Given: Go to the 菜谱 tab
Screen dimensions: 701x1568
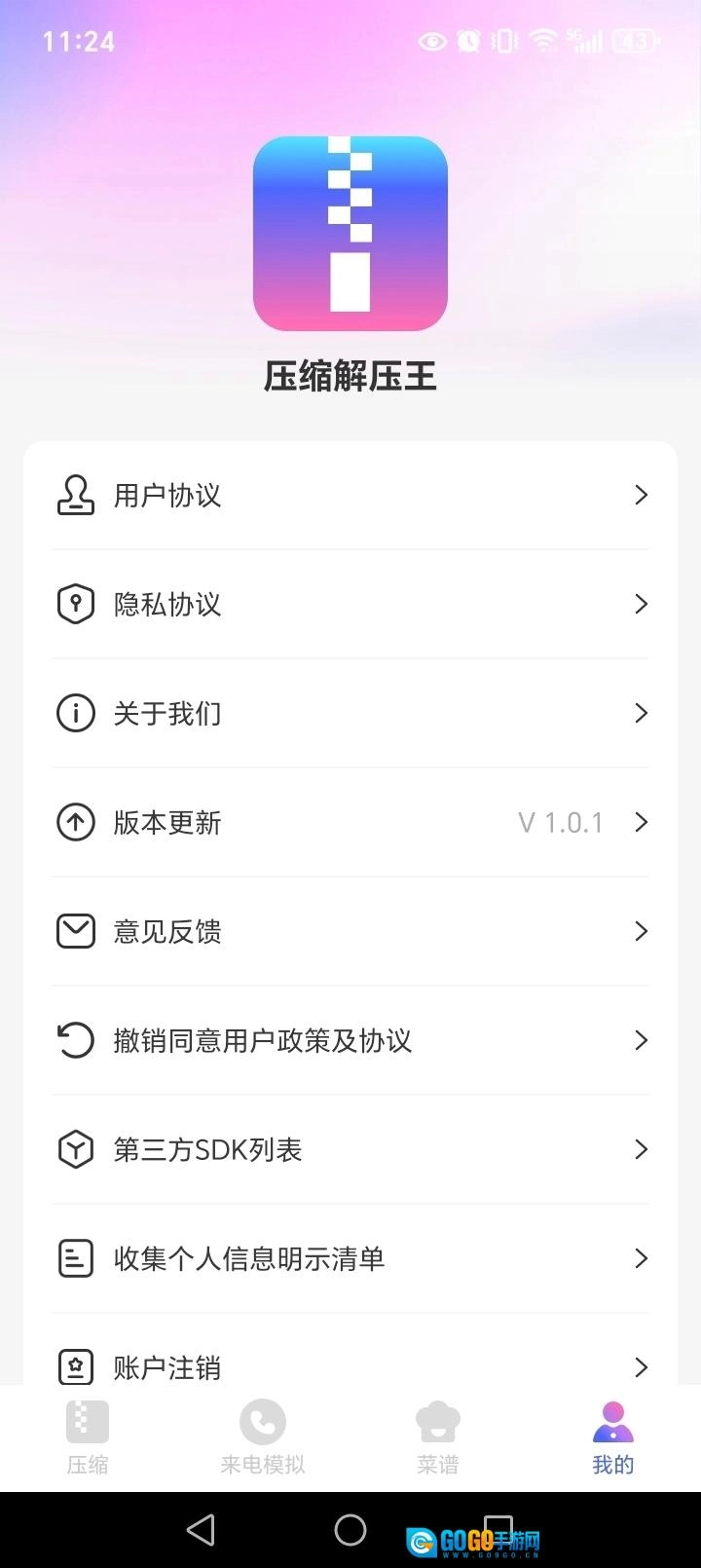Looking at the screenshot, I should tap(438, 1437).
